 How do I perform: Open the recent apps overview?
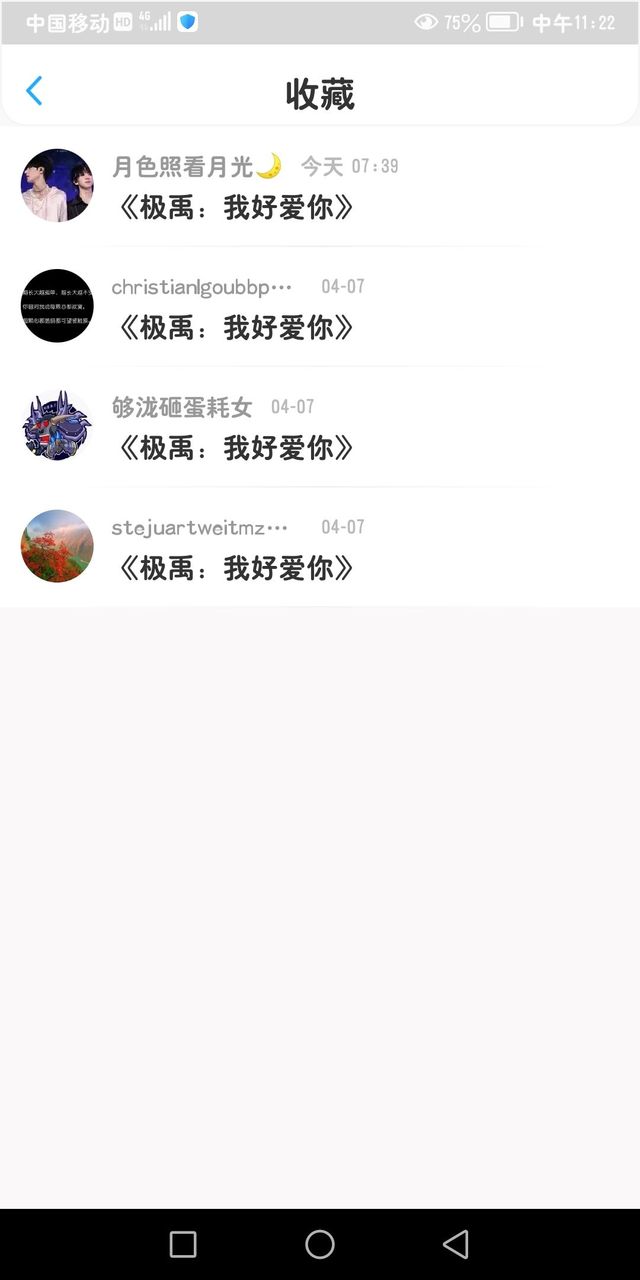(x=183, y=1244)
